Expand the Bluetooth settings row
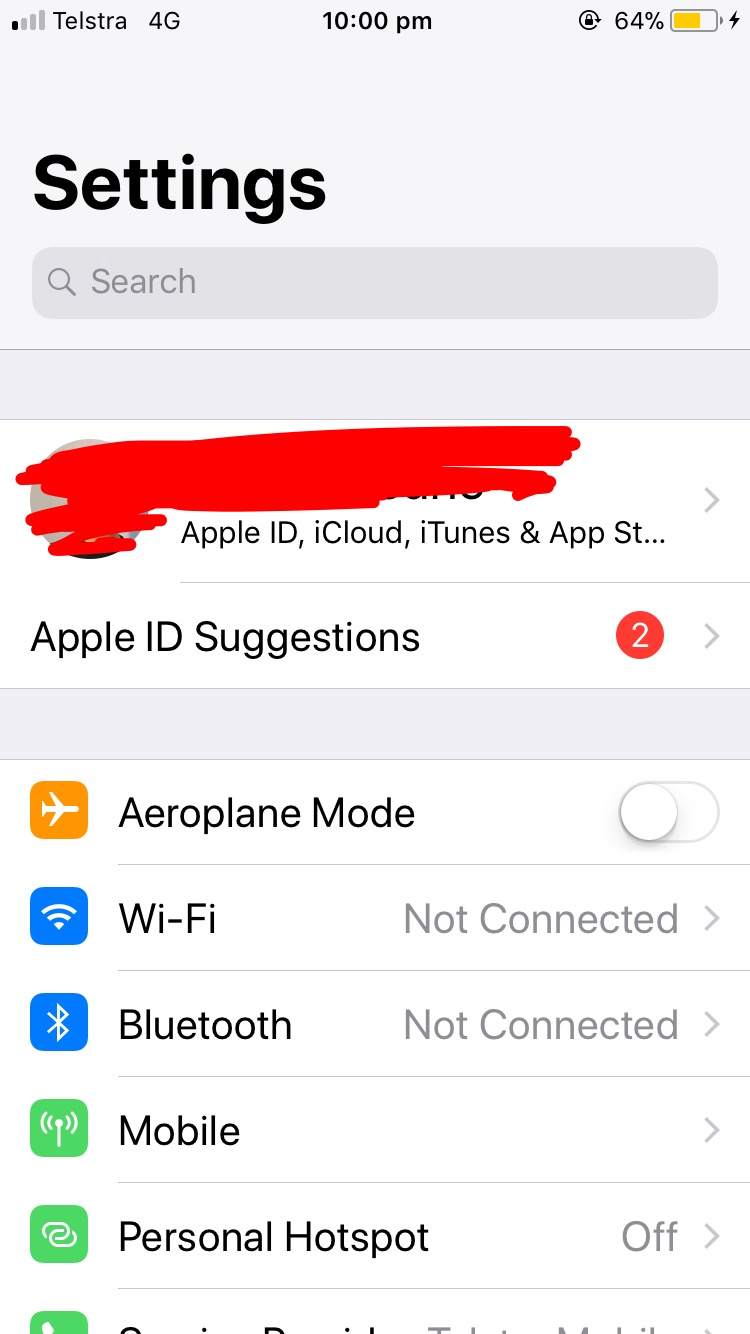Viewport: 750px width, 1334px height. point(711,1024)
